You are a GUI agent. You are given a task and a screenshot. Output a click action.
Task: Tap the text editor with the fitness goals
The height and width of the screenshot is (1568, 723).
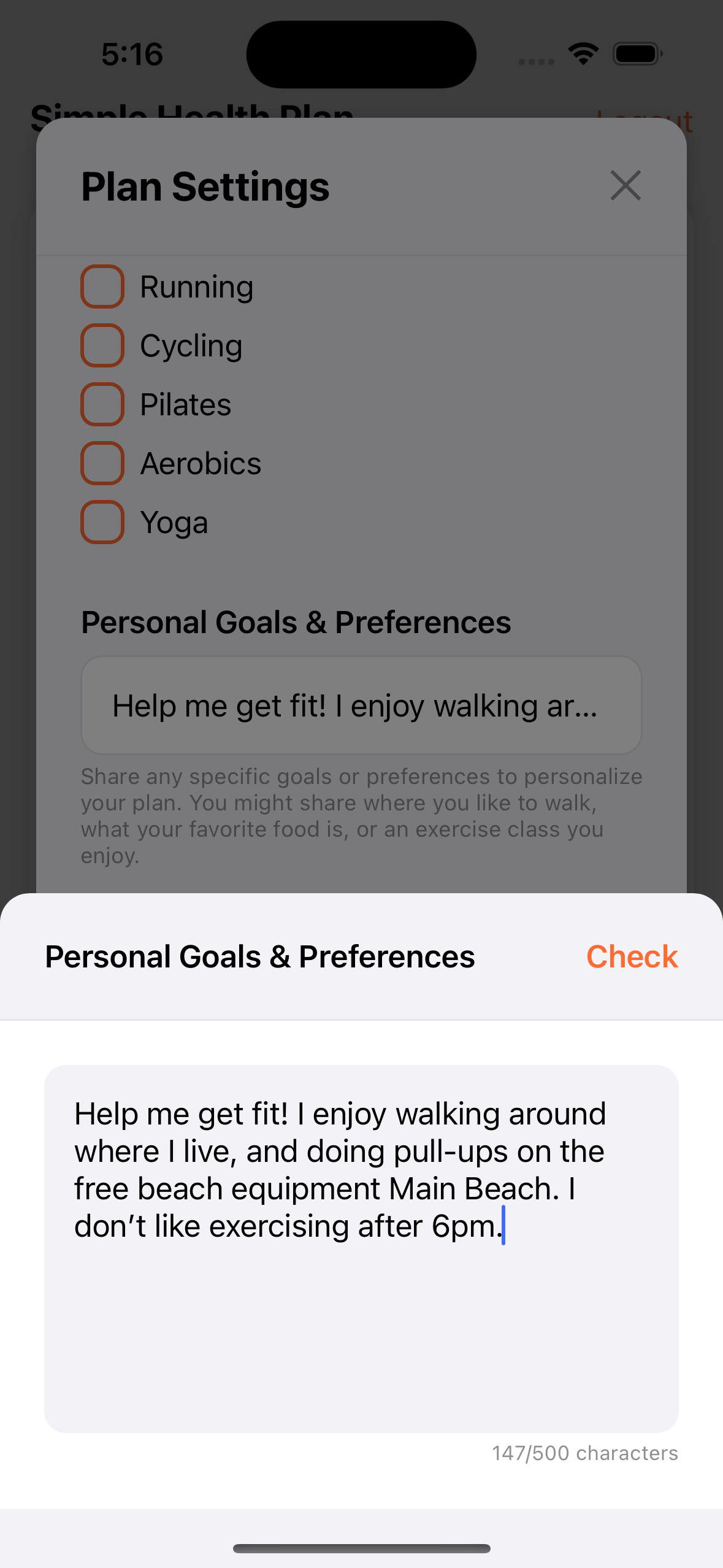pyautogui.click(x=361, y=1248)
